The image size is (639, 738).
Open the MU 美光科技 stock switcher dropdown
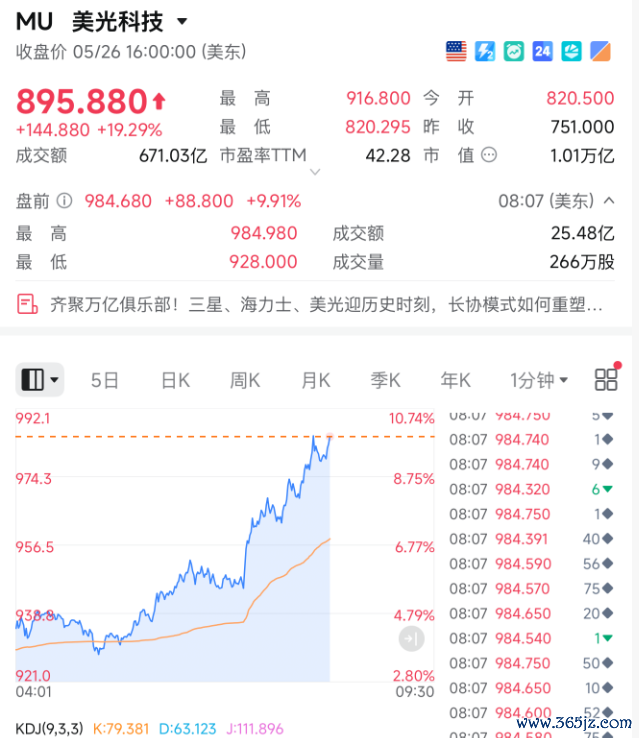[182, 21]
